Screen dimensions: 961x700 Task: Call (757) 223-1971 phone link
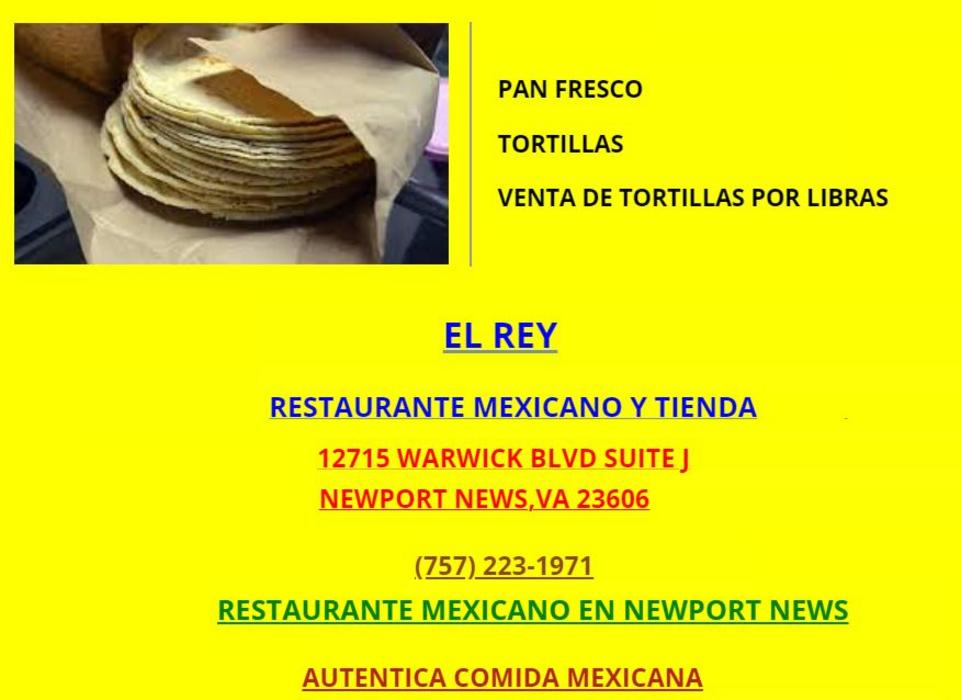[503, 566]
